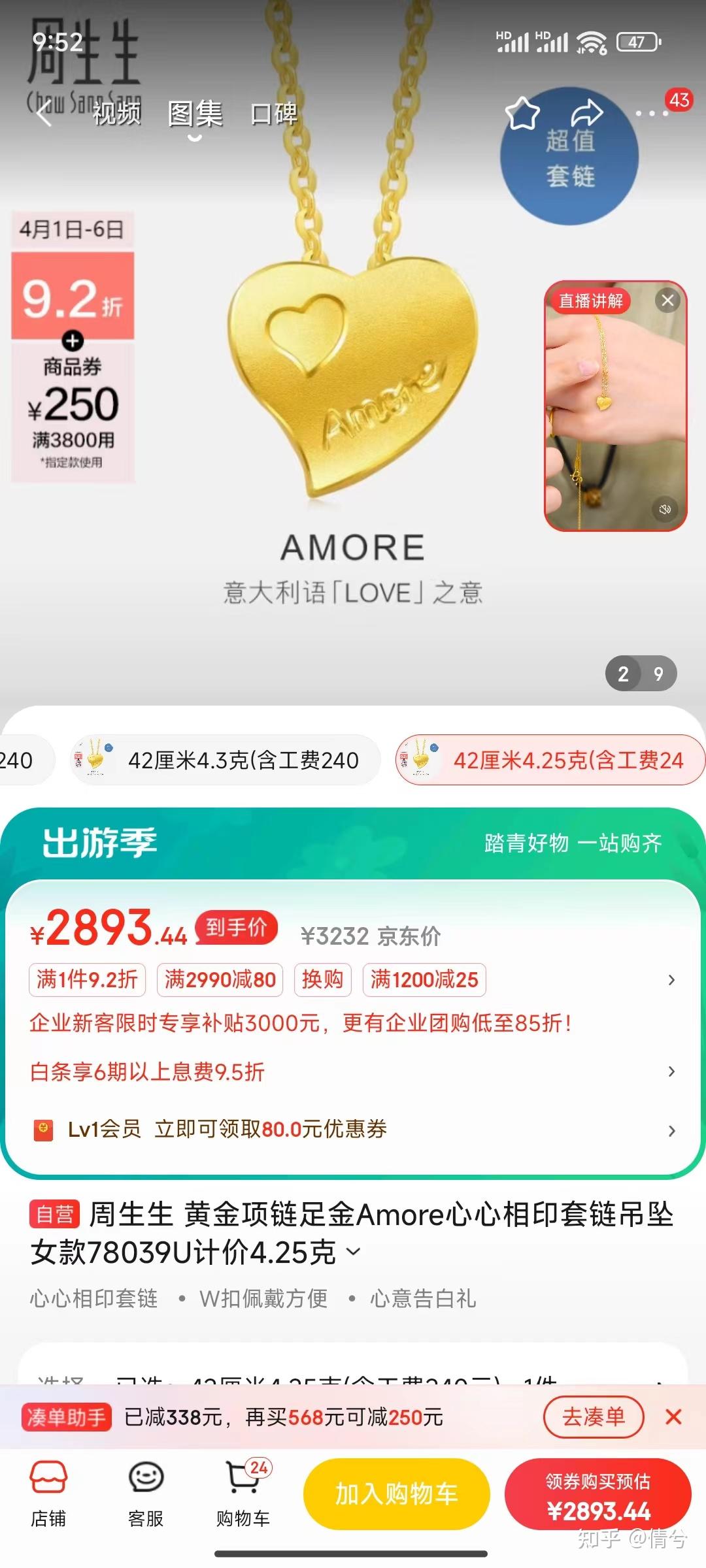Close the 直播讲解 floating video
The width and height of the screenshot is (706, 1568).
point(667,301)
